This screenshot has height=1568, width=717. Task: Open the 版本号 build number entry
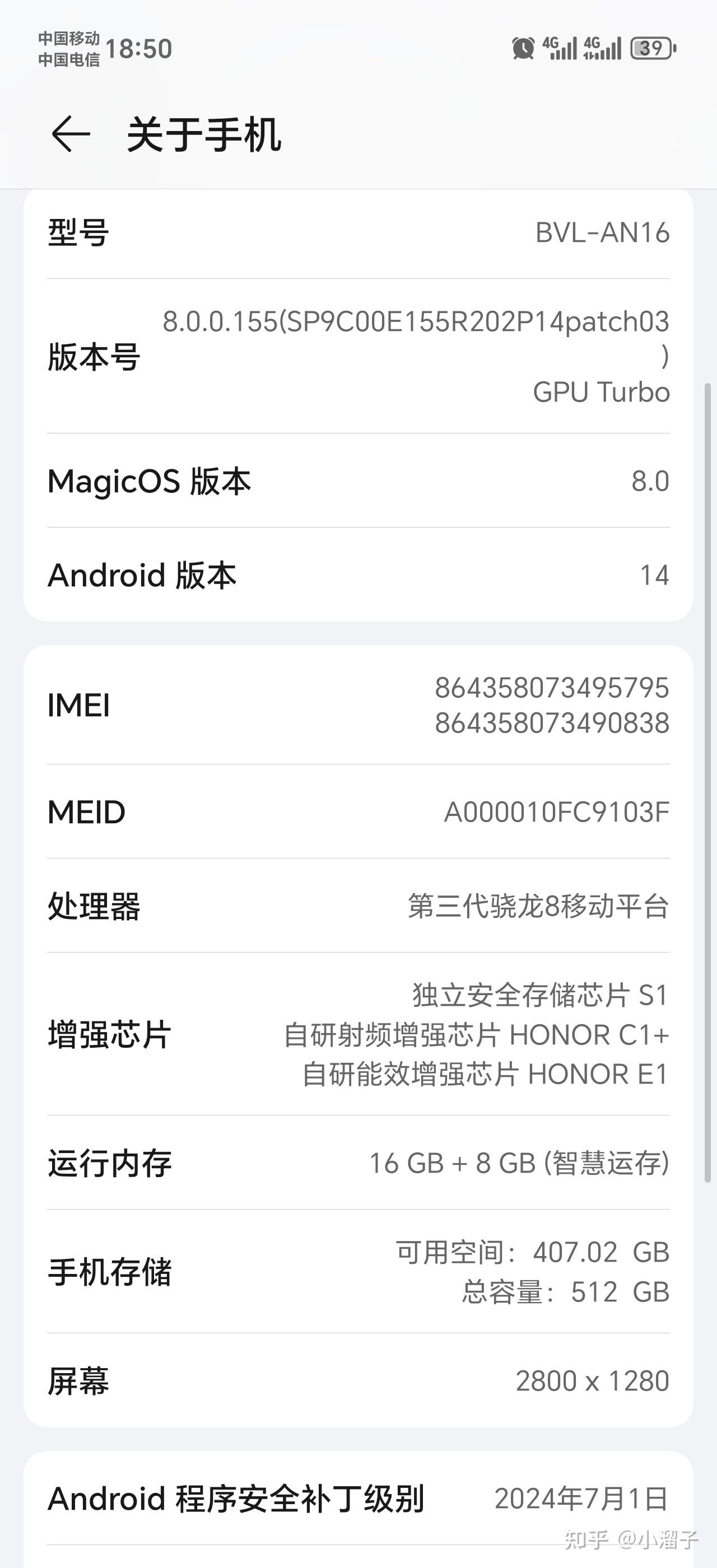pyautogui.click(x=358, y=357)
